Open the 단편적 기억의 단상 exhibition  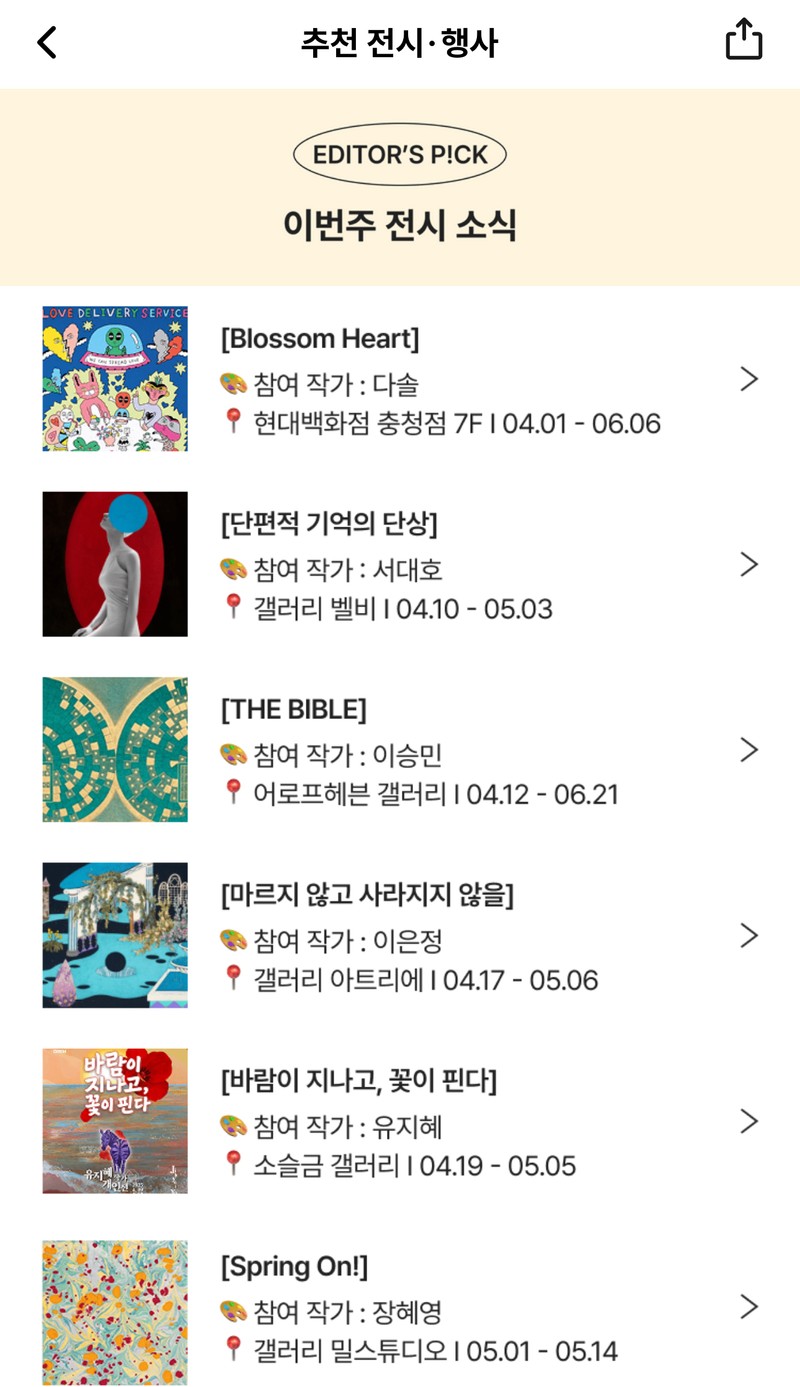(x=400, y=564)
